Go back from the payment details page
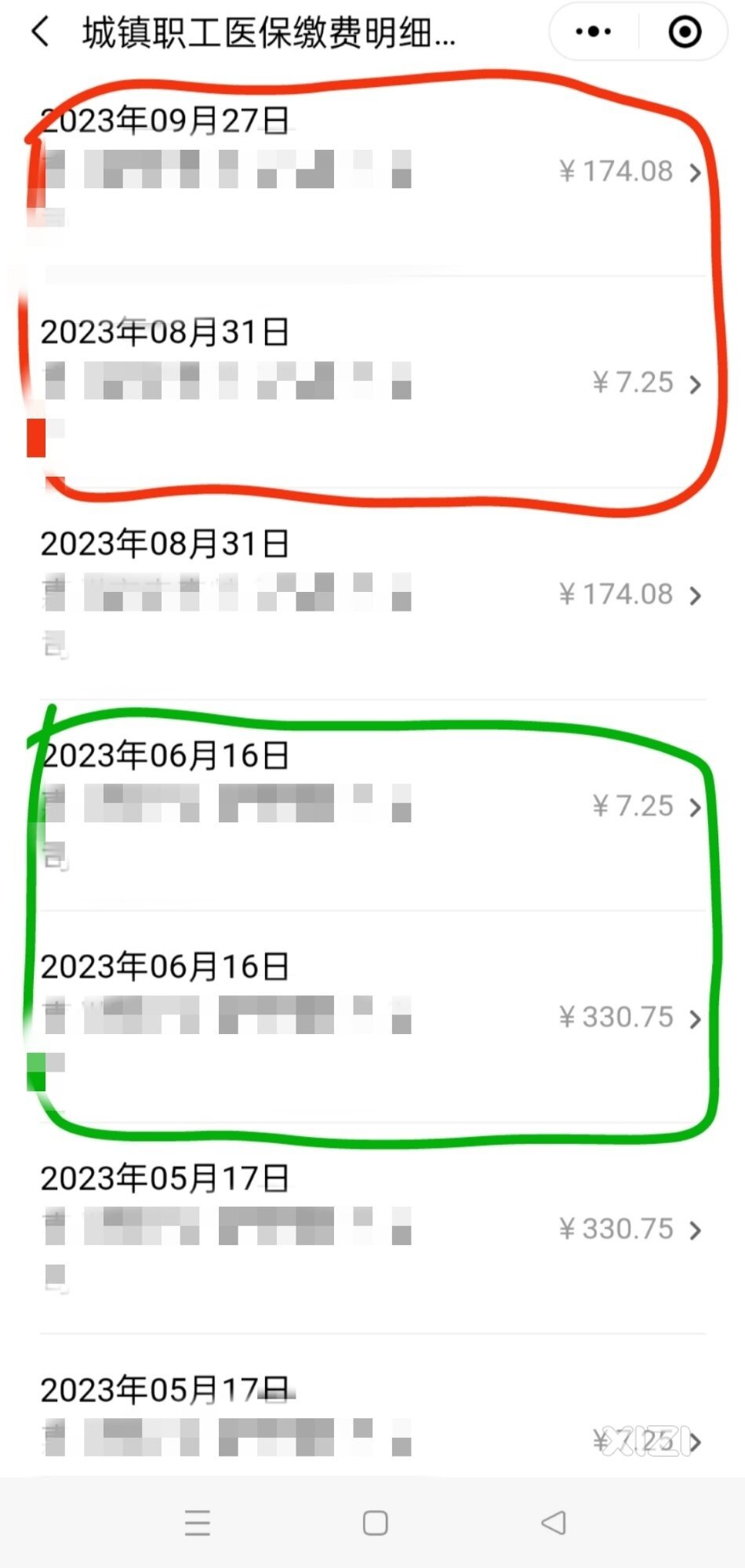This screenshot has height=1568, width=745. 41,33
